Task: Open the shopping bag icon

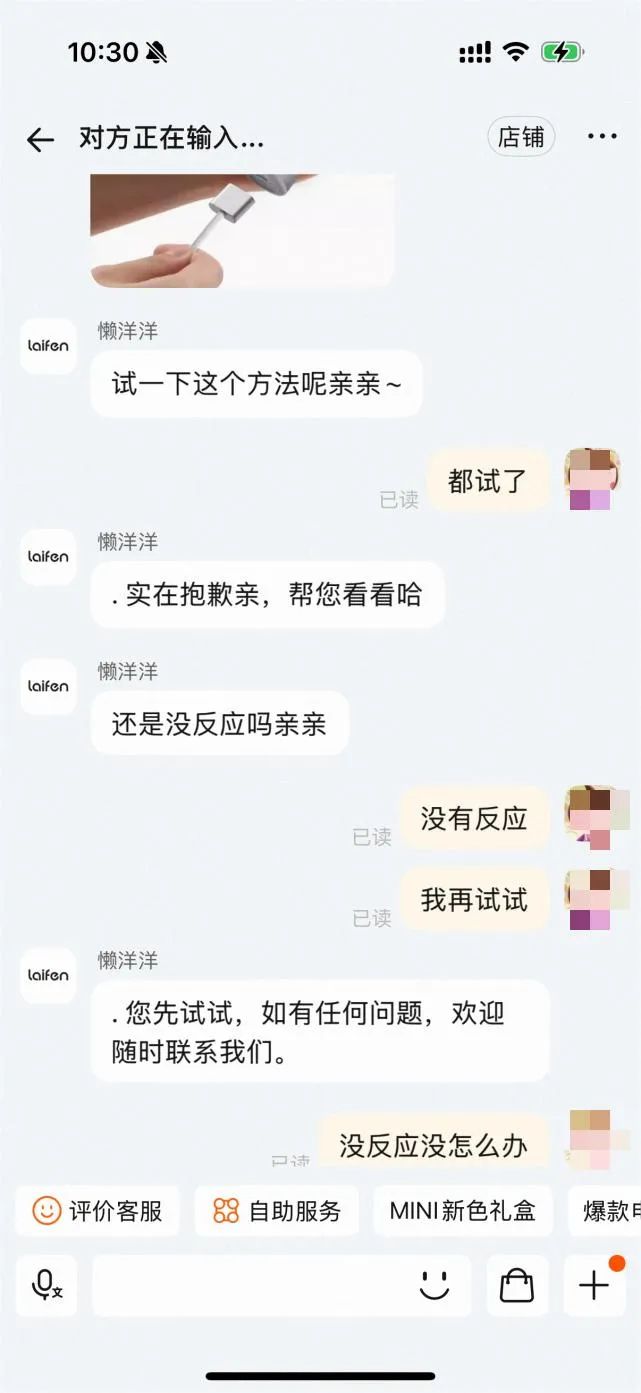Action: [517, 1285]
